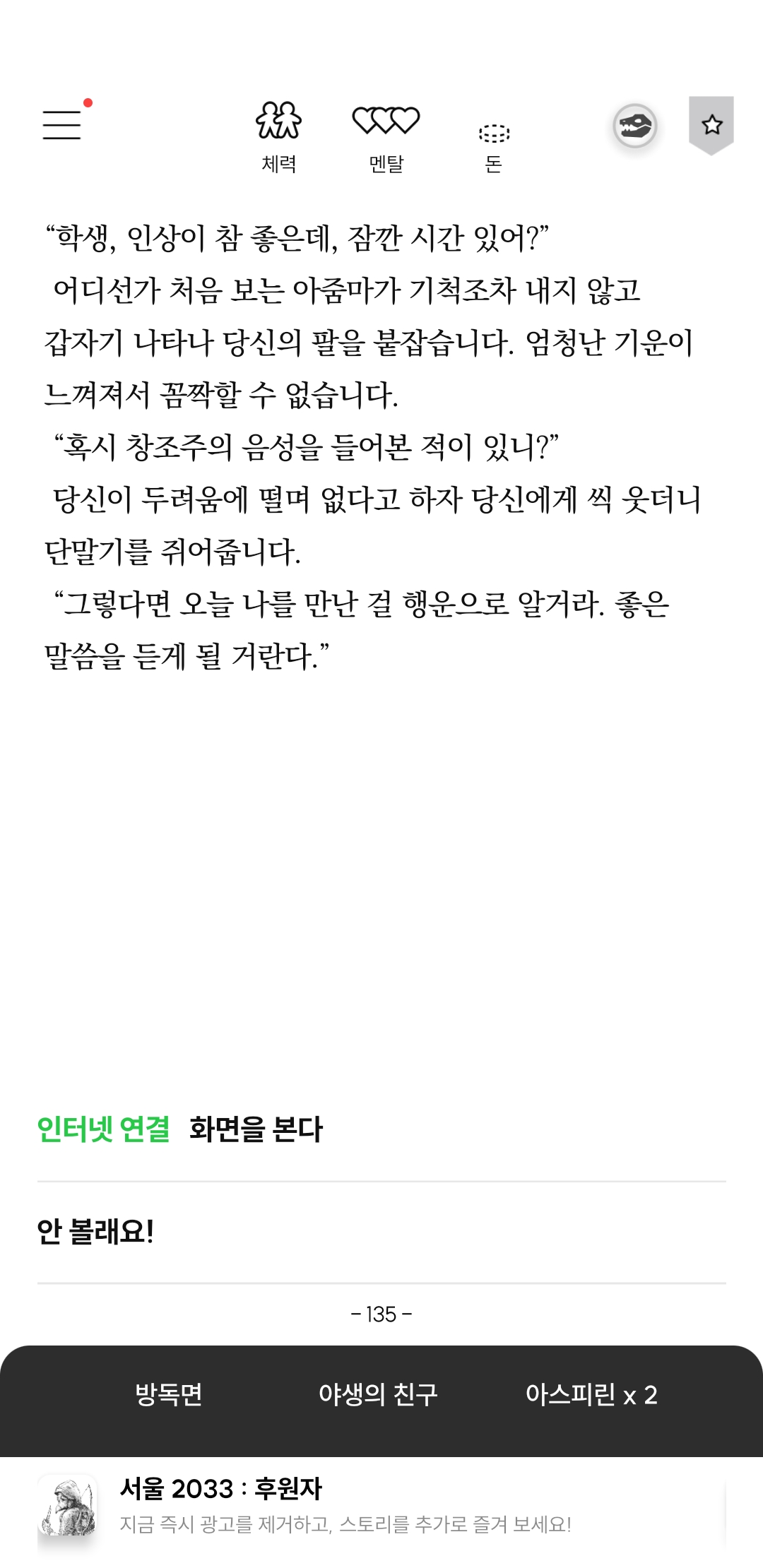
Task: Tap the 멘탈 hearts indicator
Action: [x=386, y=136]
